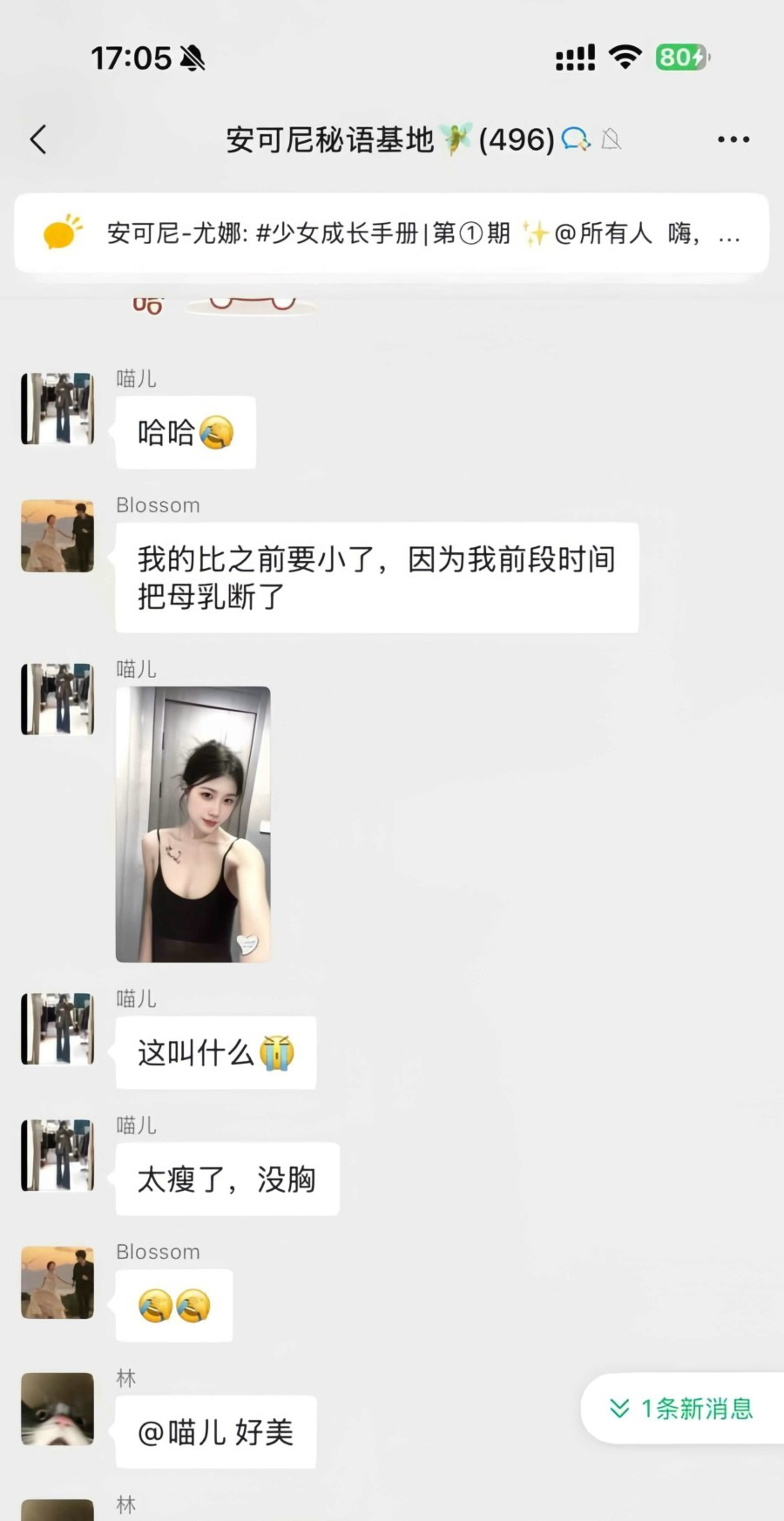Jump to the 1条新消息 new message
This screenshot has height=1521, width=784.
click(683, 1409)
